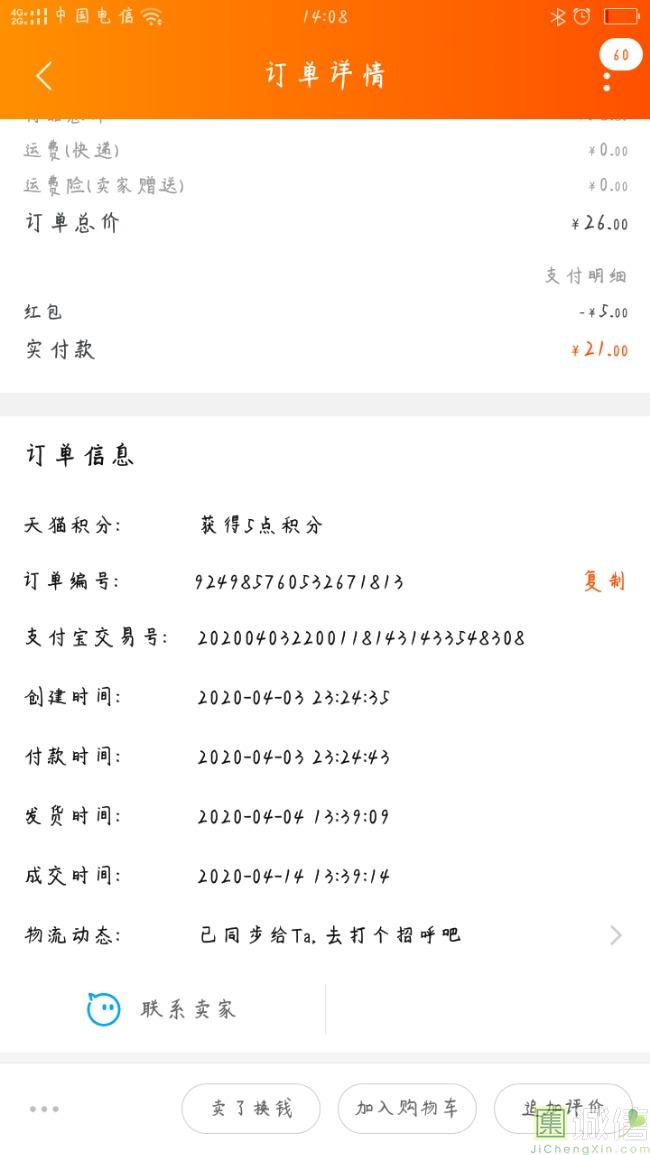
Task: Go back from order details
Action: point(44,76)
